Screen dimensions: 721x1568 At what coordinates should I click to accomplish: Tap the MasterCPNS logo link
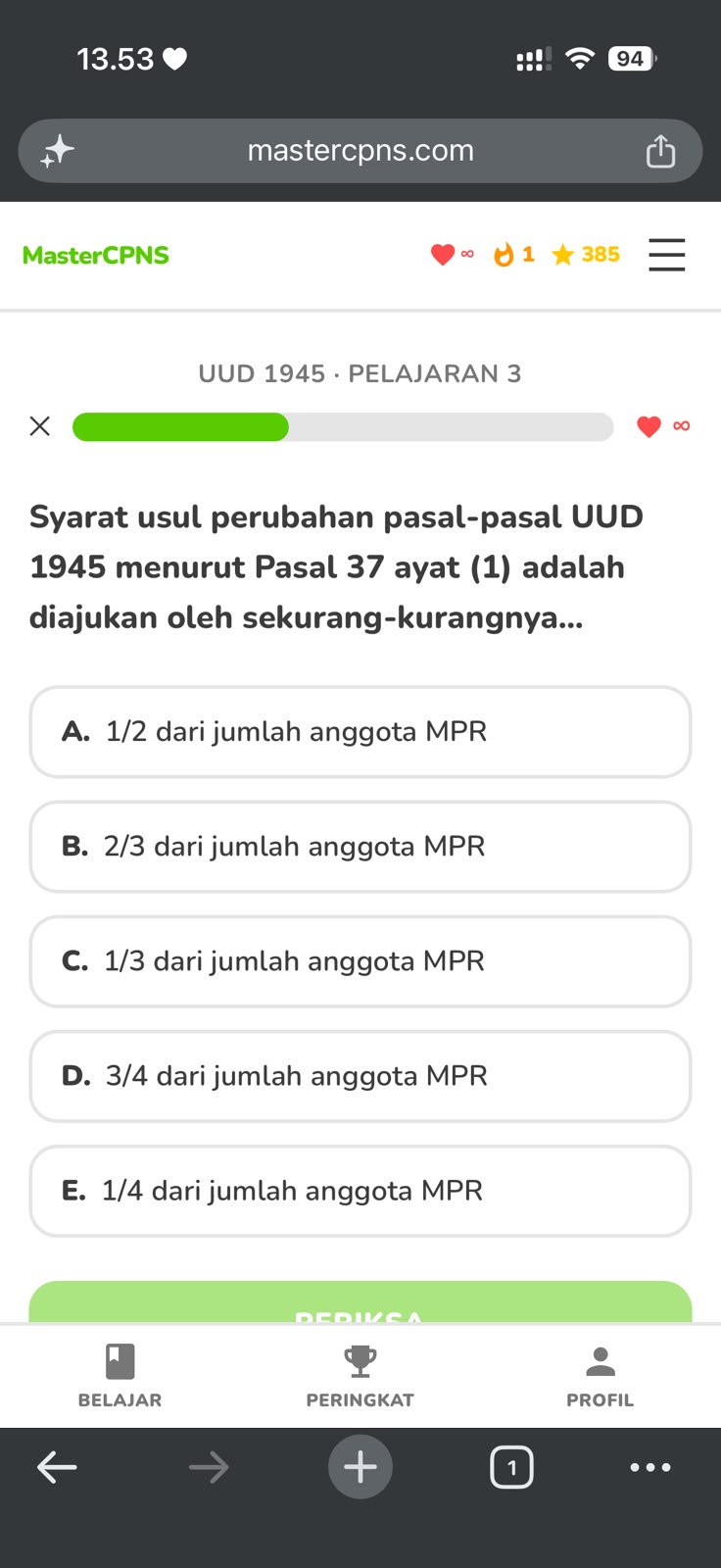click(x=96, y=255)
